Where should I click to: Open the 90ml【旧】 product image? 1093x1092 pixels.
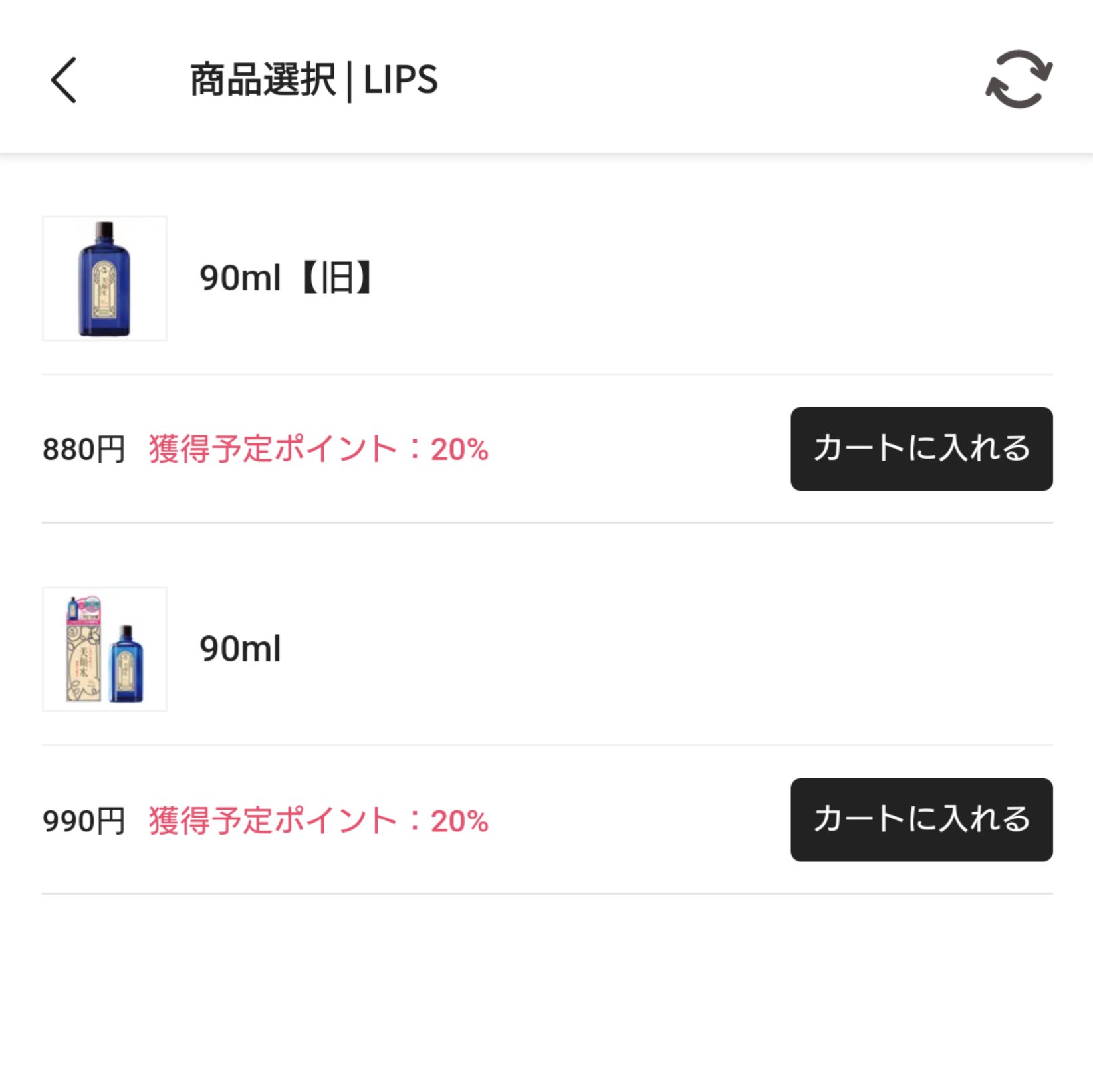coord(104,278)
